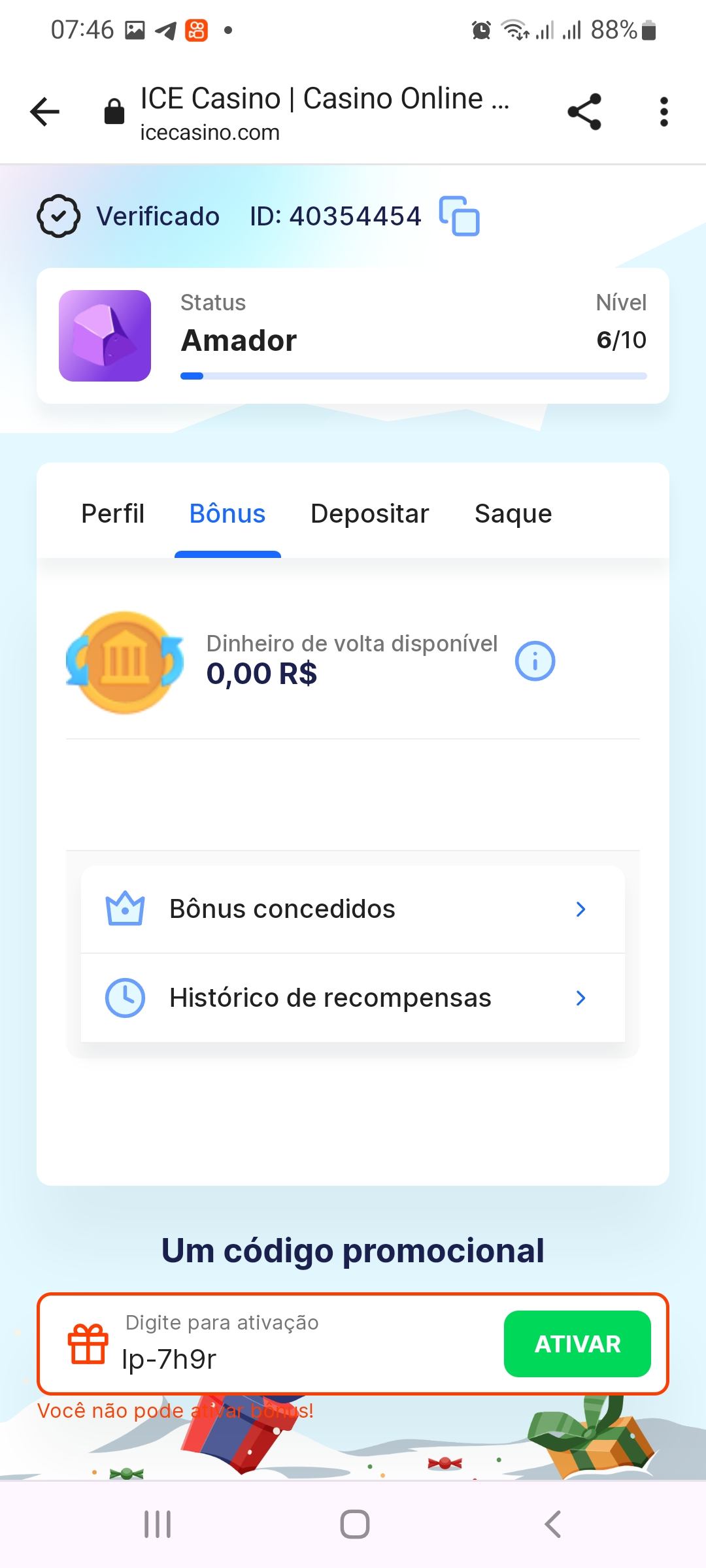Click the clock icon for reward history
This screenshot has width=706, height=1568.
tap(126, 998)
